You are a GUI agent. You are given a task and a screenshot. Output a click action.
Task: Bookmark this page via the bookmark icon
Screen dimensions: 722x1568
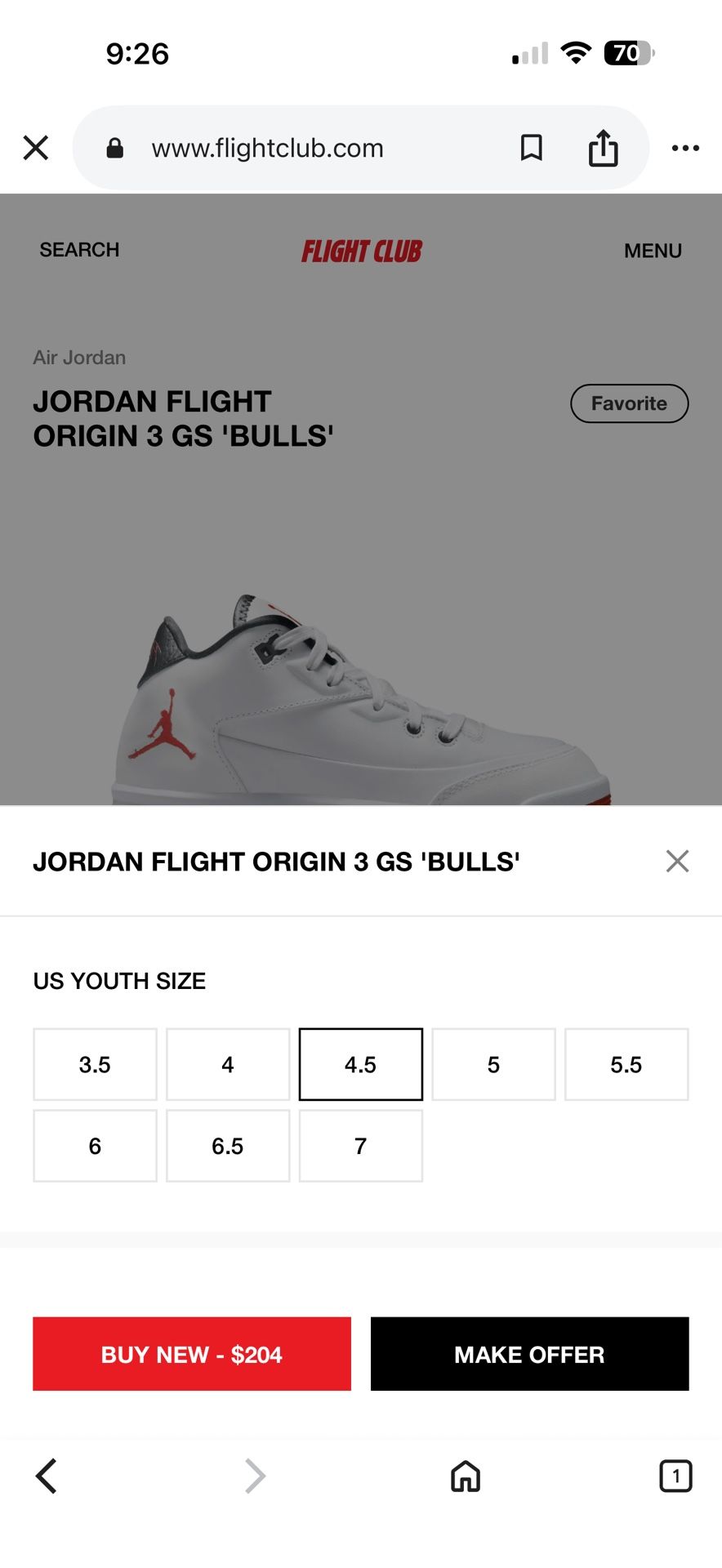[x=532, y=148]
